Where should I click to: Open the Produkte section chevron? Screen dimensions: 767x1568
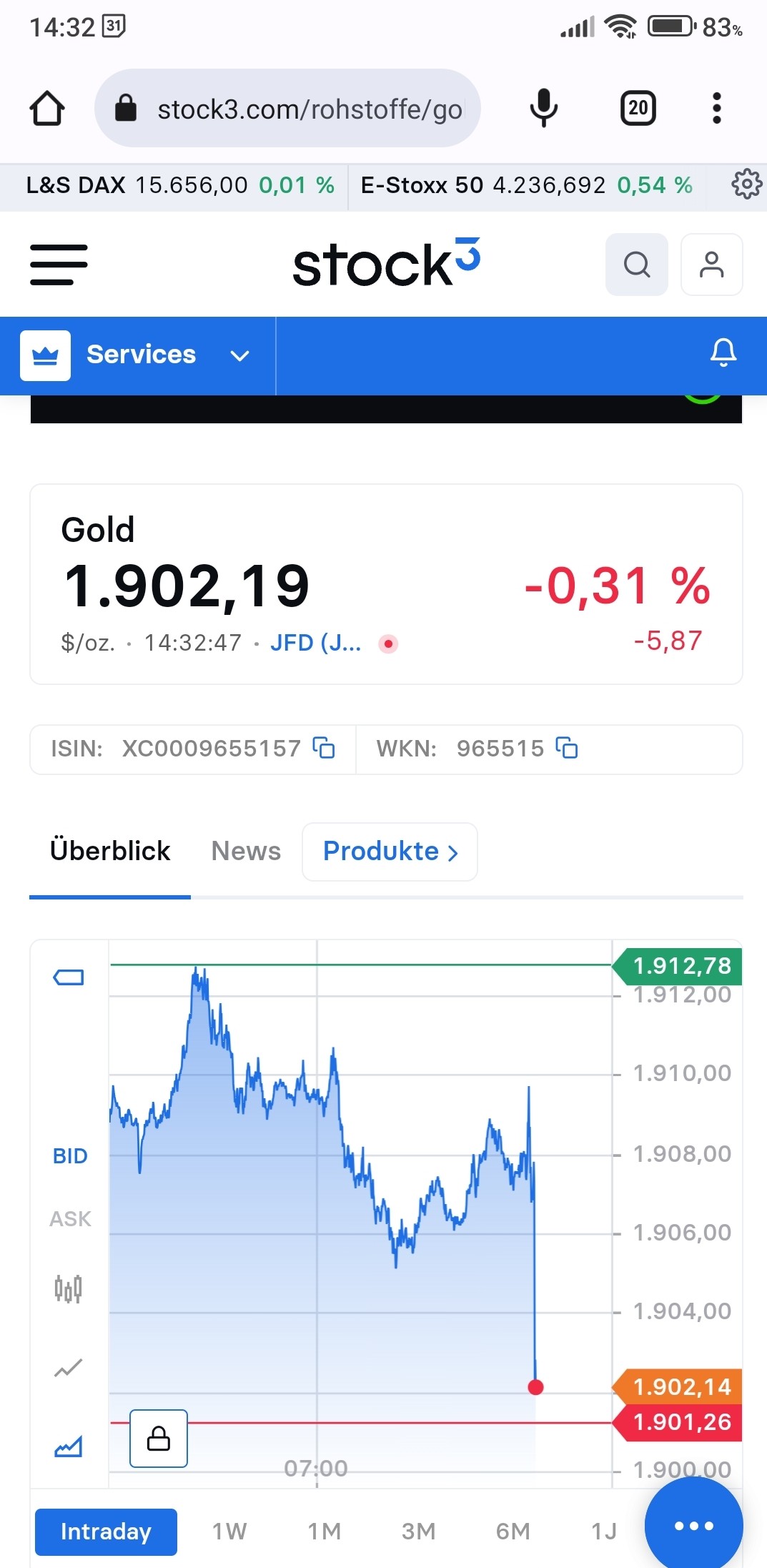453,852
